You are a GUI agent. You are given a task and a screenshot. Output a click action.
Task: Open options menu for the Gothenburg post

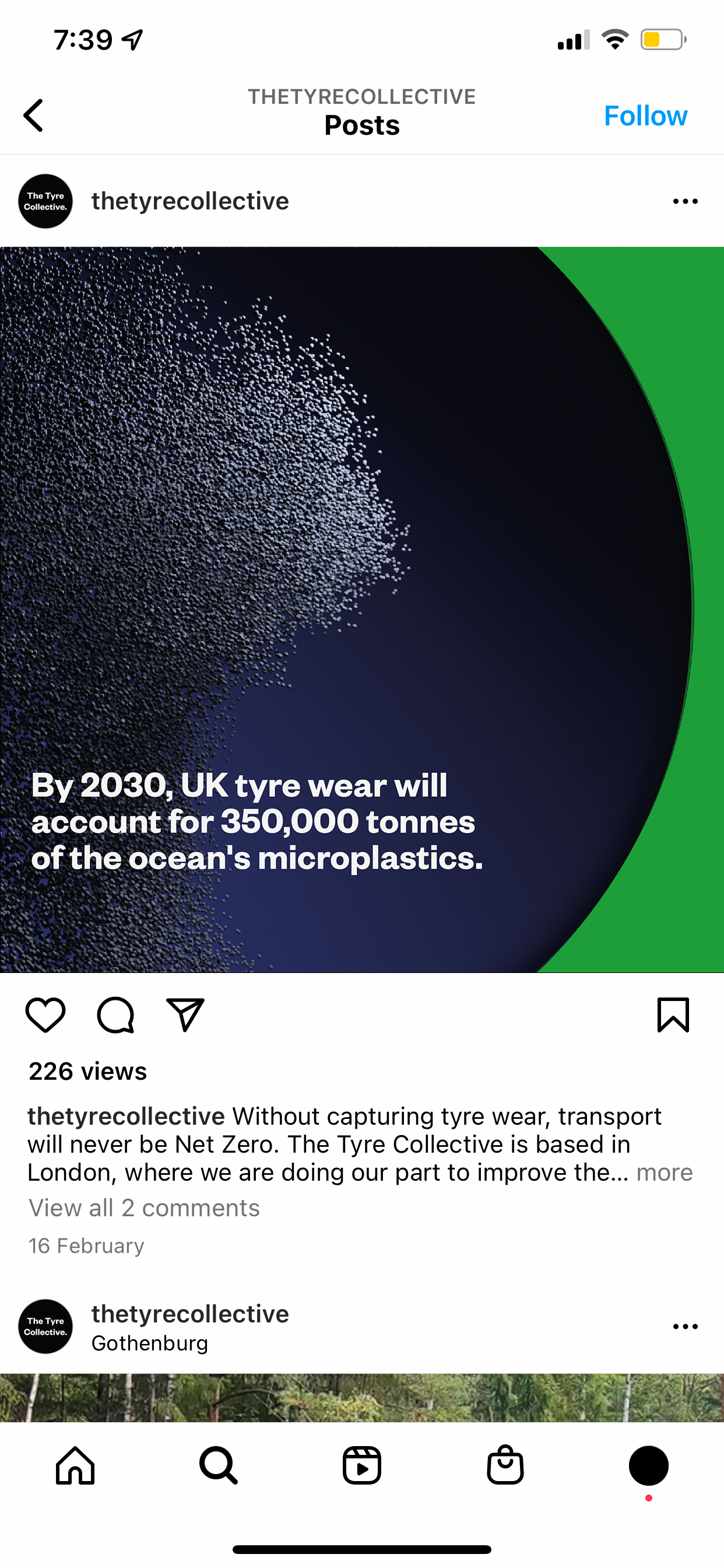click(x=685, y=1326)
